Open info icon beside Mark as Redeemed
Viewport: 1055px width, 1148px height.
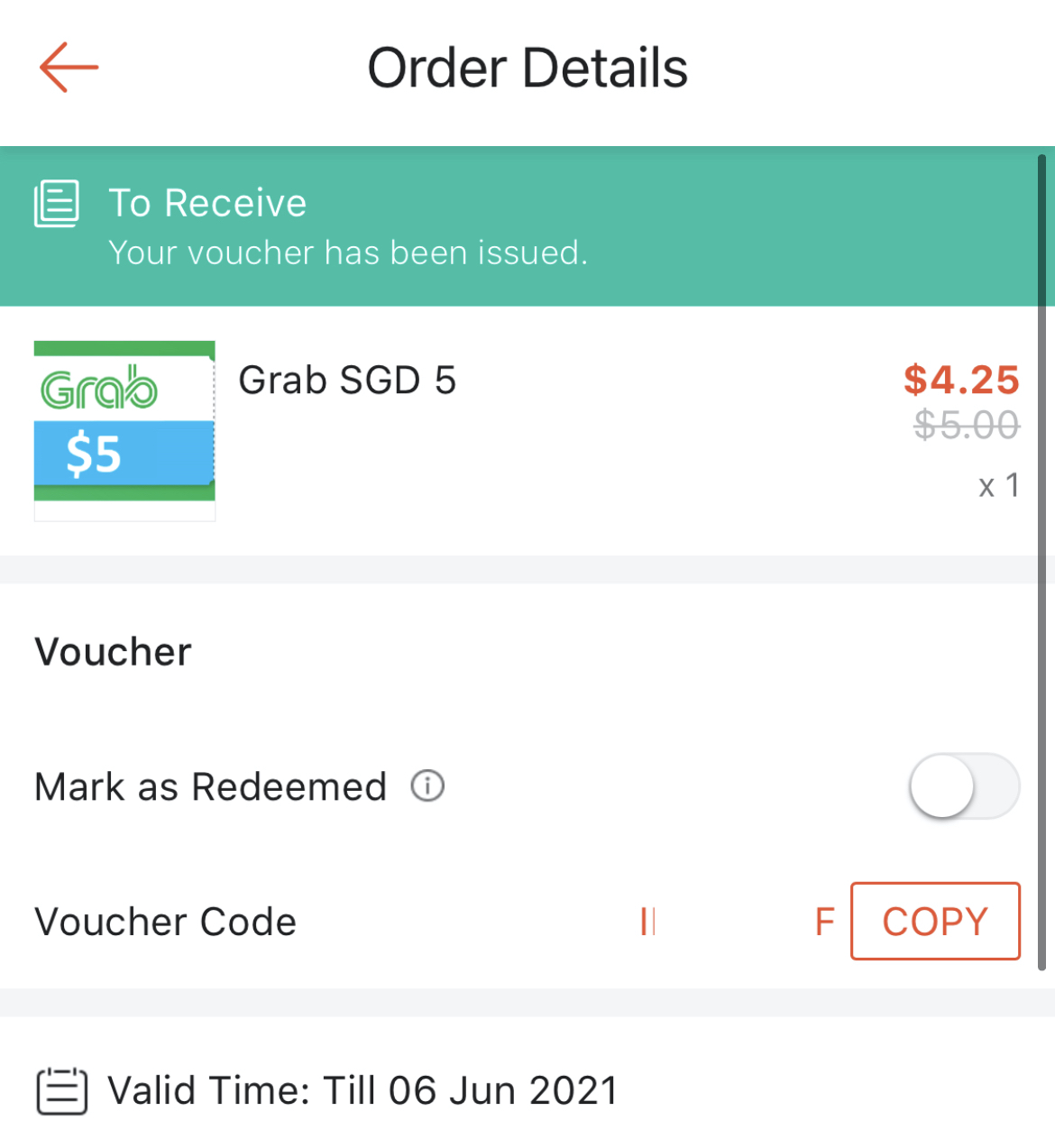click(x=427, y=785)
